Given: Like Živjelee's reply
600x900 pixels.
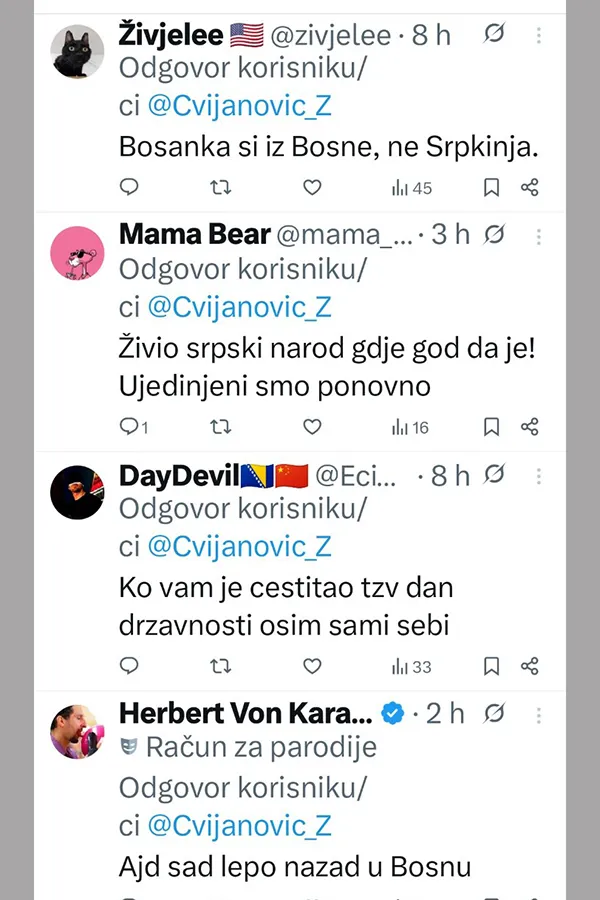Looking at the screenshot, I should point(312,187).
